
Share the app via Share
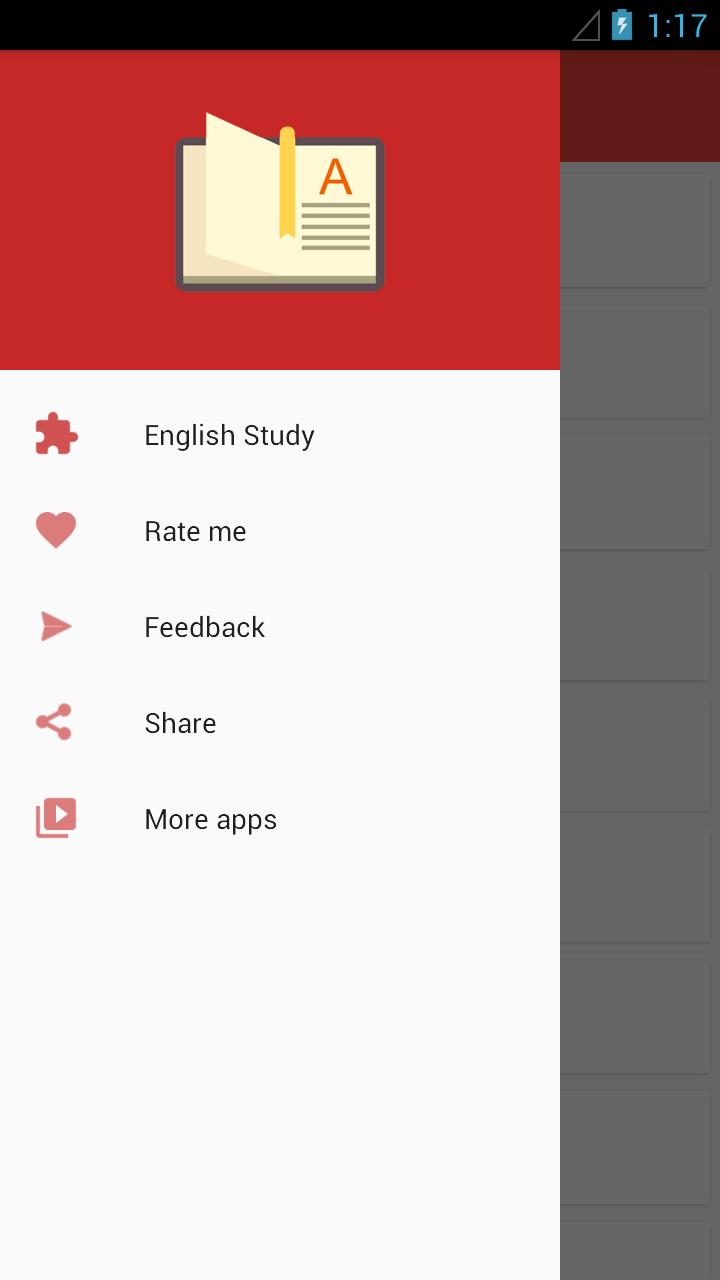pos(180,723)
